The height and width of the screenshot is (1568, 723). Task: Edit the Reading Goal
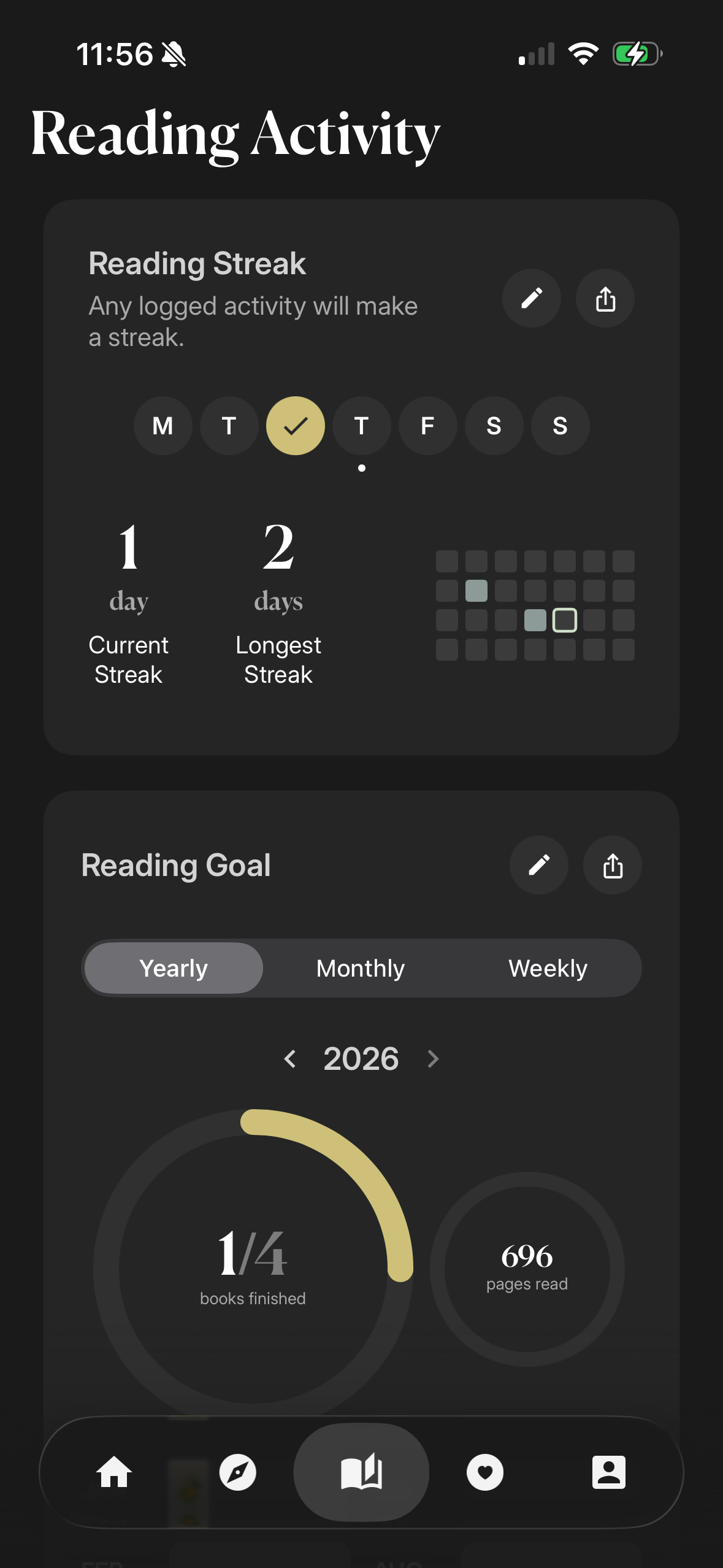[538, 865]
